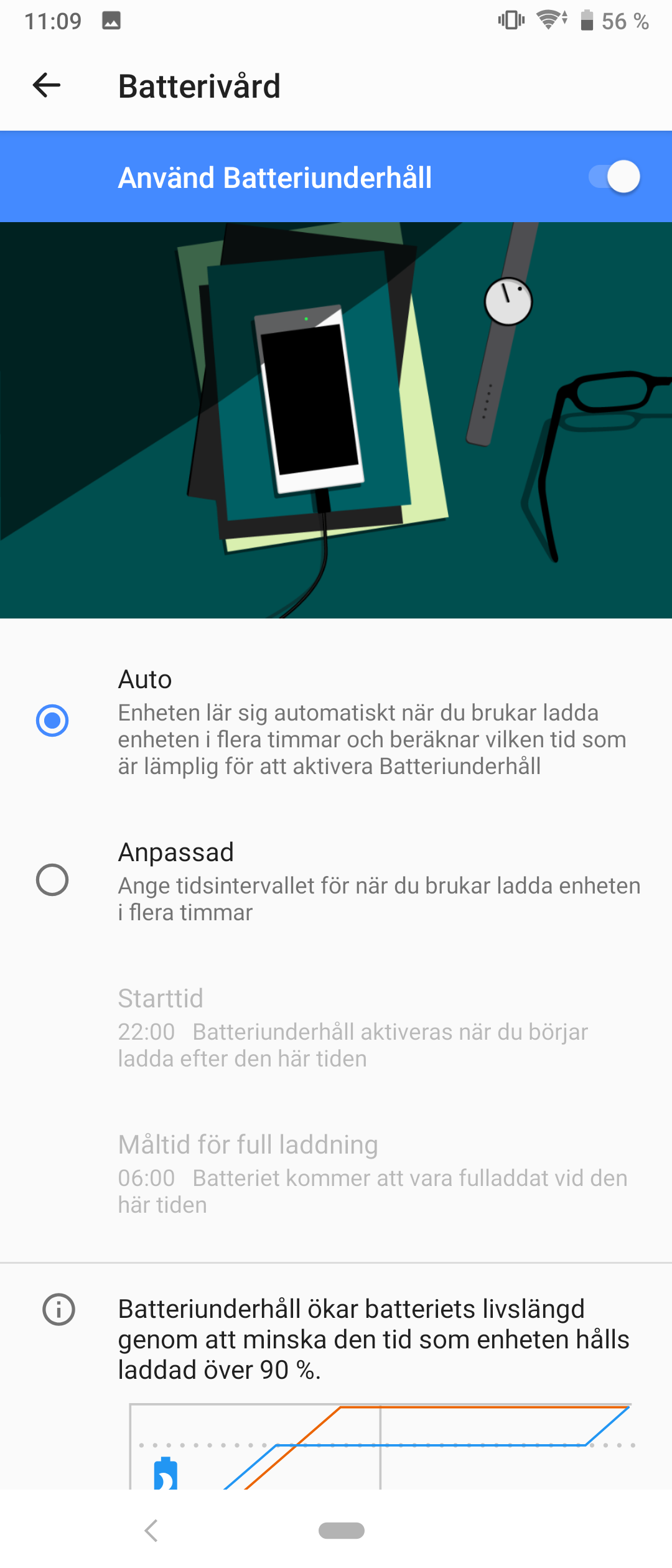
Task: Tap the system back button
Action: point(151,1530)
